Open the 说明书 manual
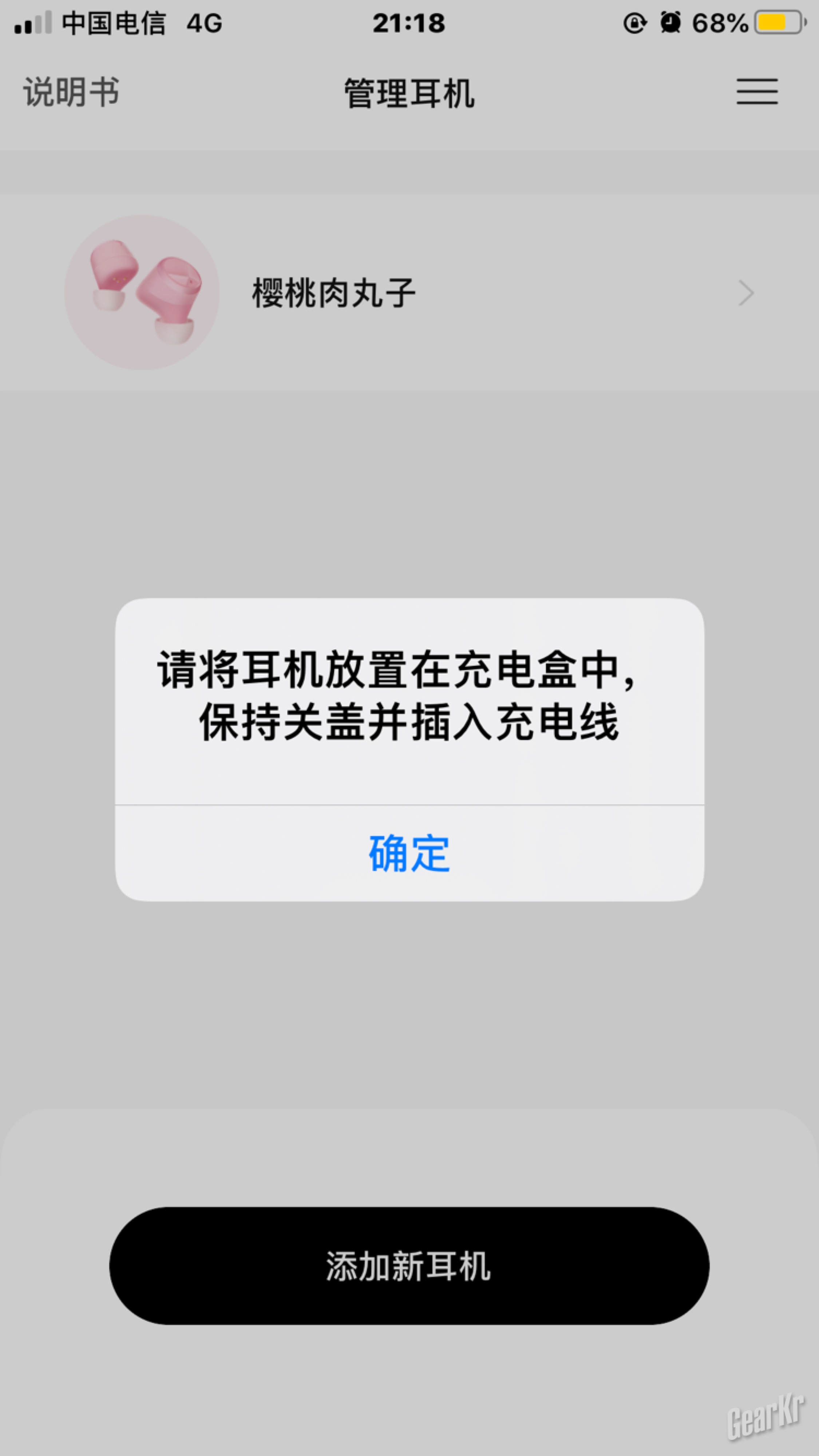 71,92
